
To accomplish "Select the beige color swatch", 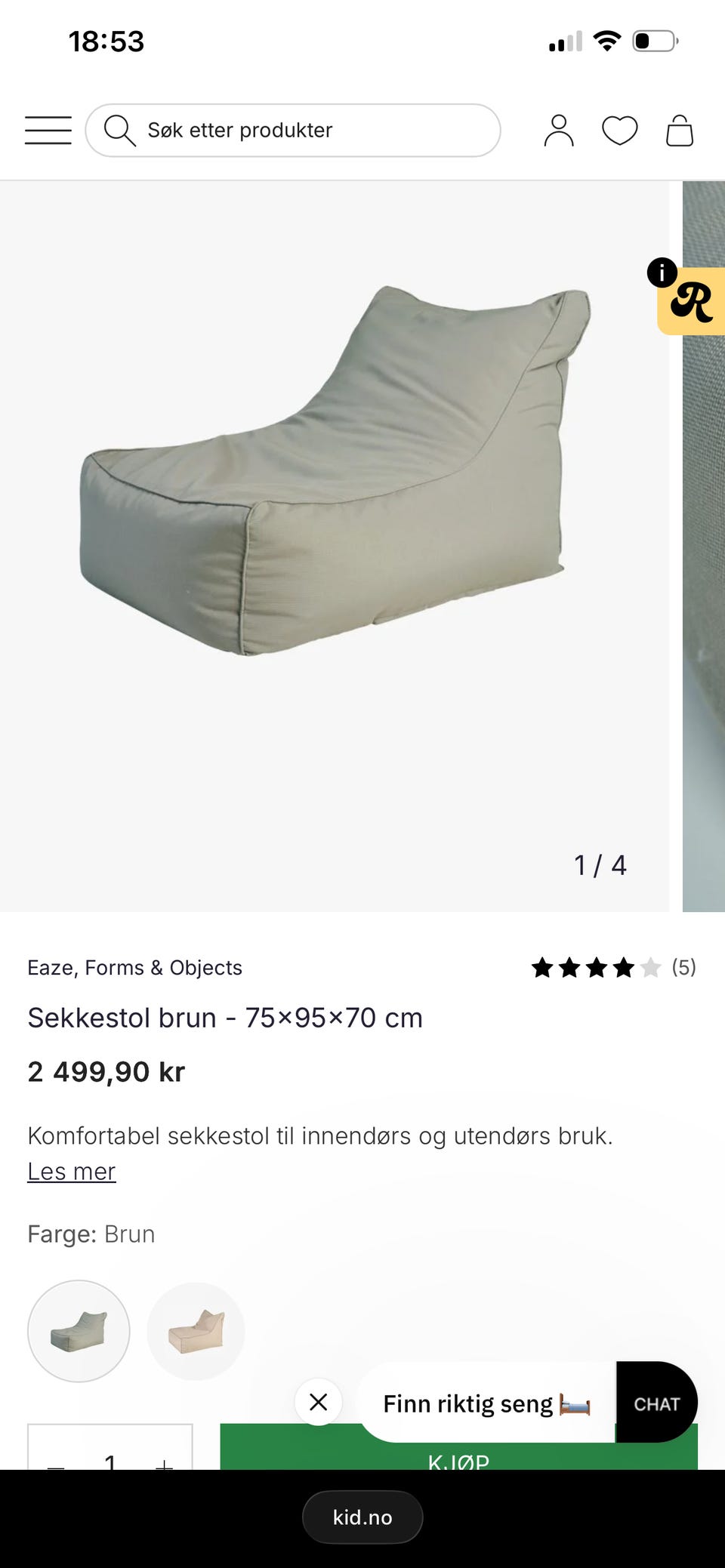I will pos(196,1331).
